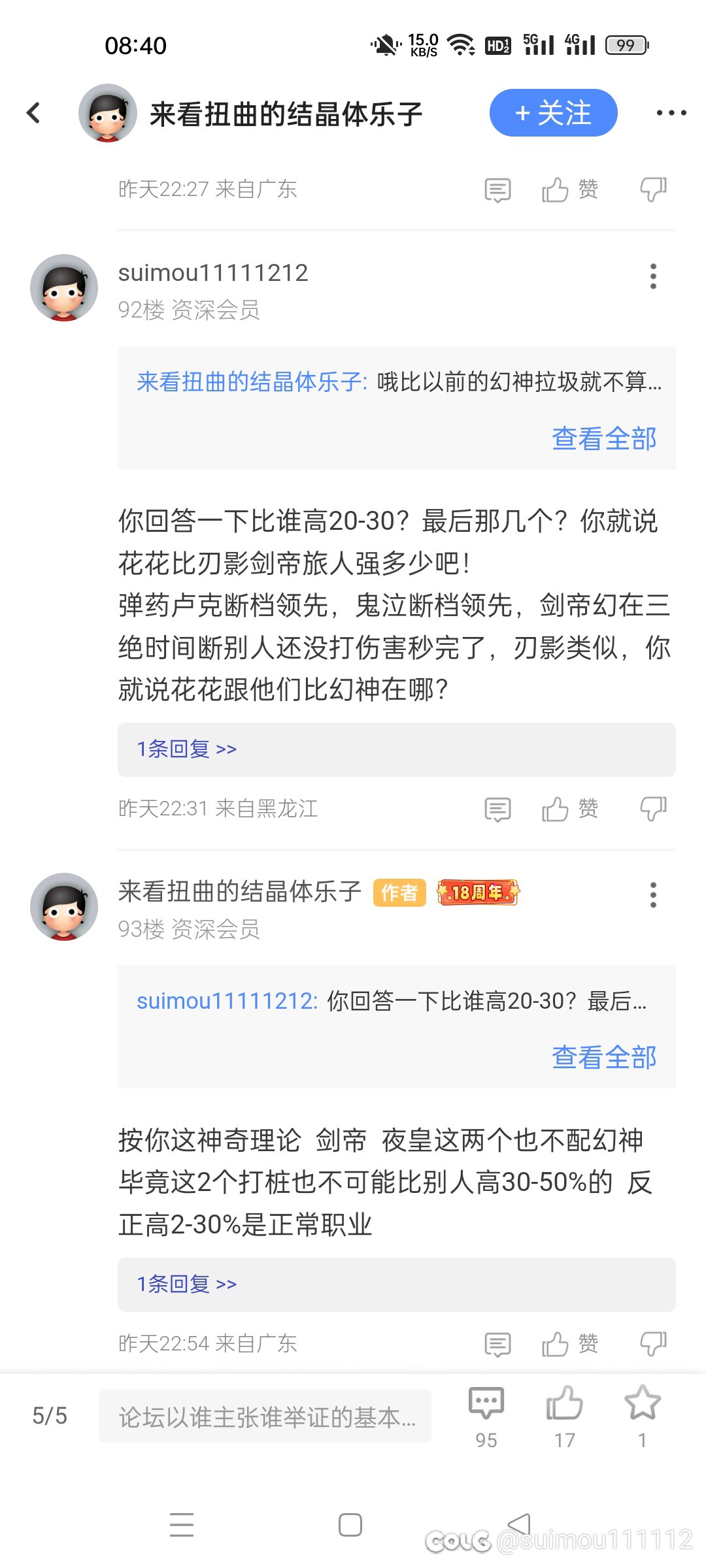This screenshot has height=1568, width=706.
Task: Go back using the top-left arrow
Action: pos(33,113)
